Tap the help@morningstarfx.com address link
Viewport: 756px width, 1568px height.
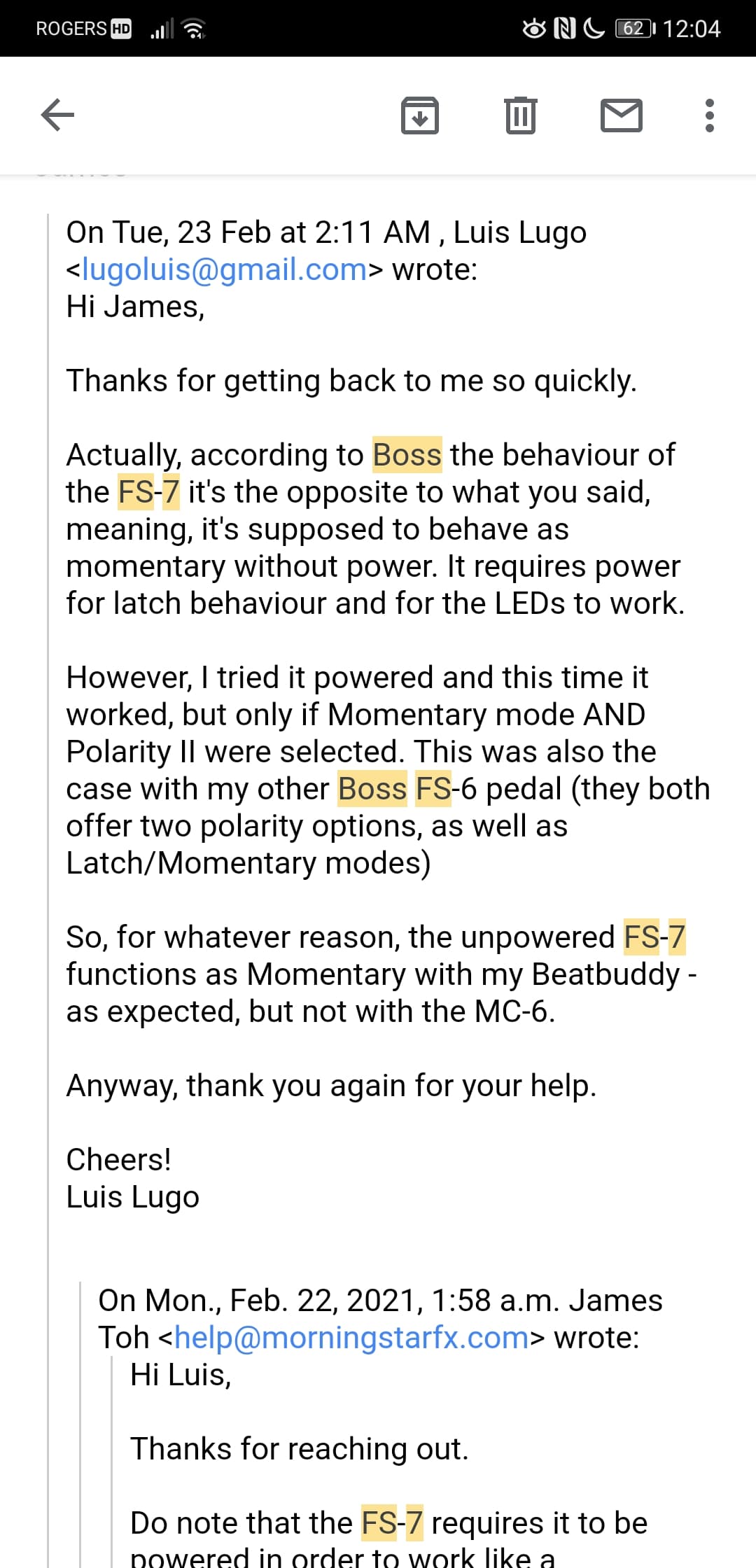pyautogui.click(x=351, y=1338)
